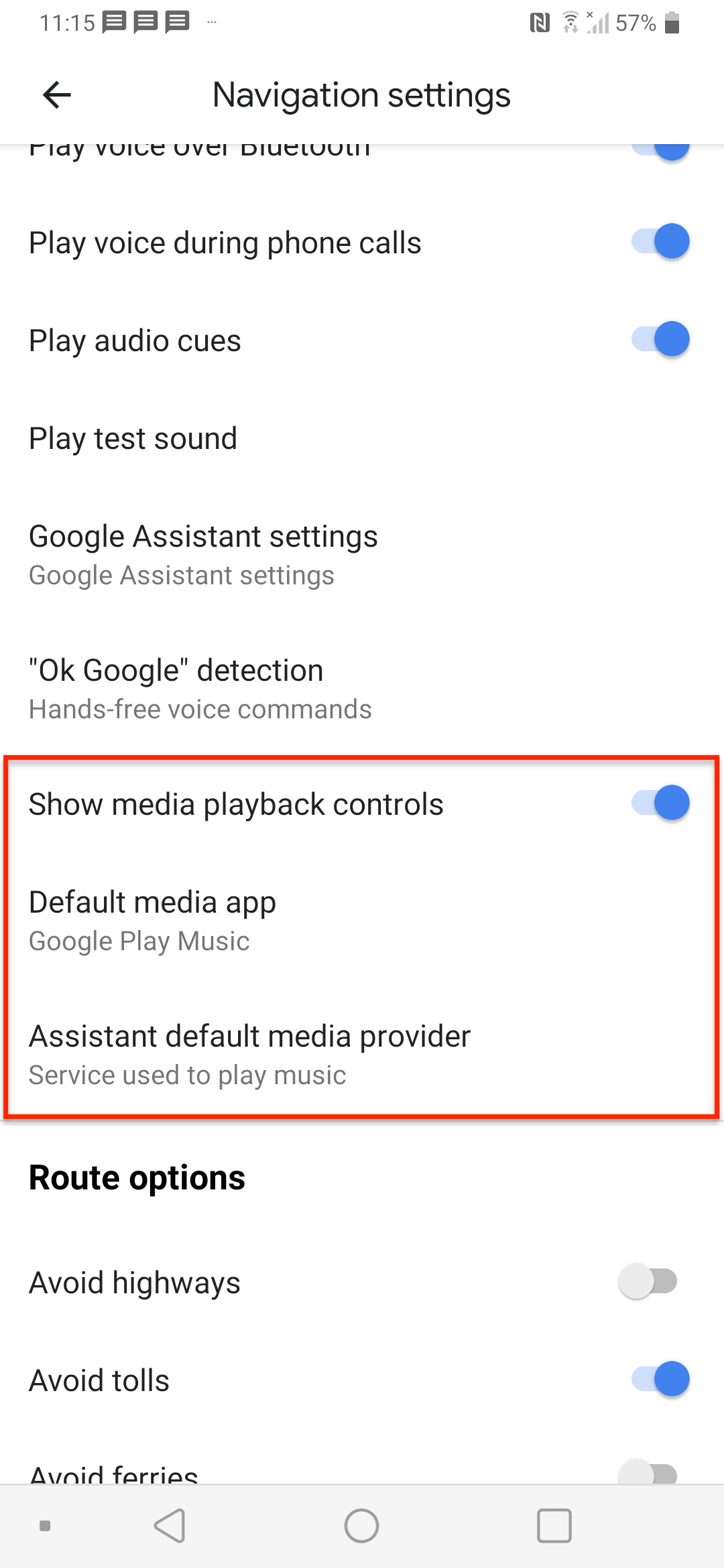Open Default media app setting
This screenshot has width=724, height=1568.
[153, 920]
